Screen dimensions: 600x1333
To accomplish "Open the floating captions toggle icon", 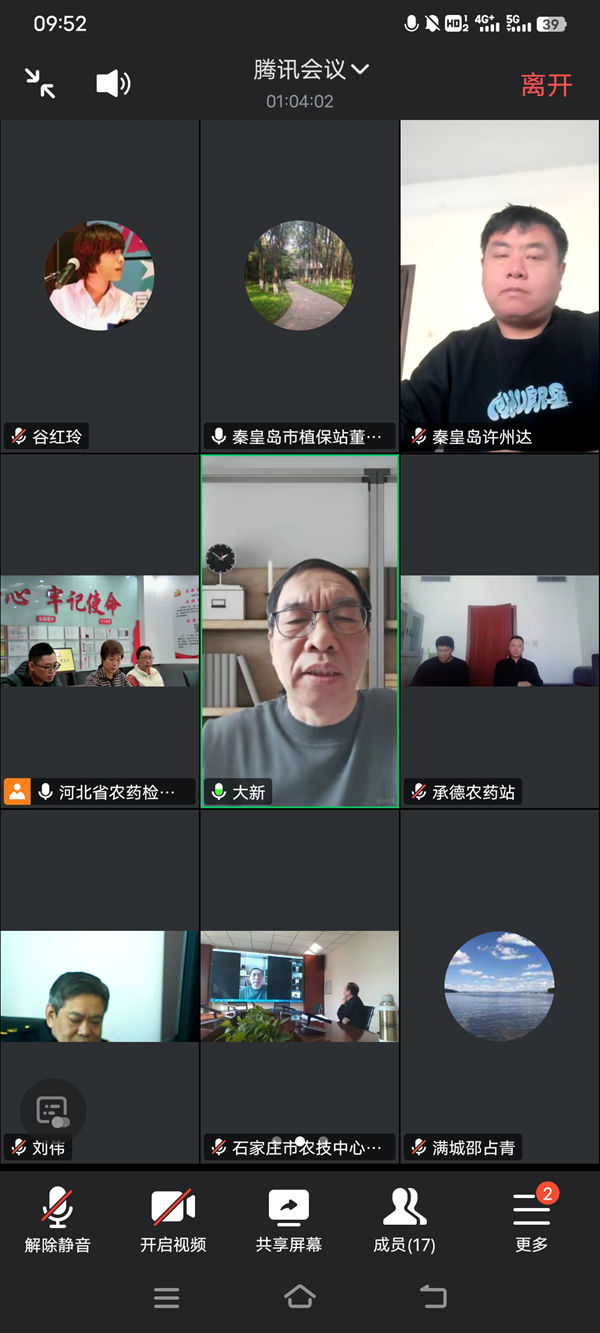I will tap(53, 1111).
